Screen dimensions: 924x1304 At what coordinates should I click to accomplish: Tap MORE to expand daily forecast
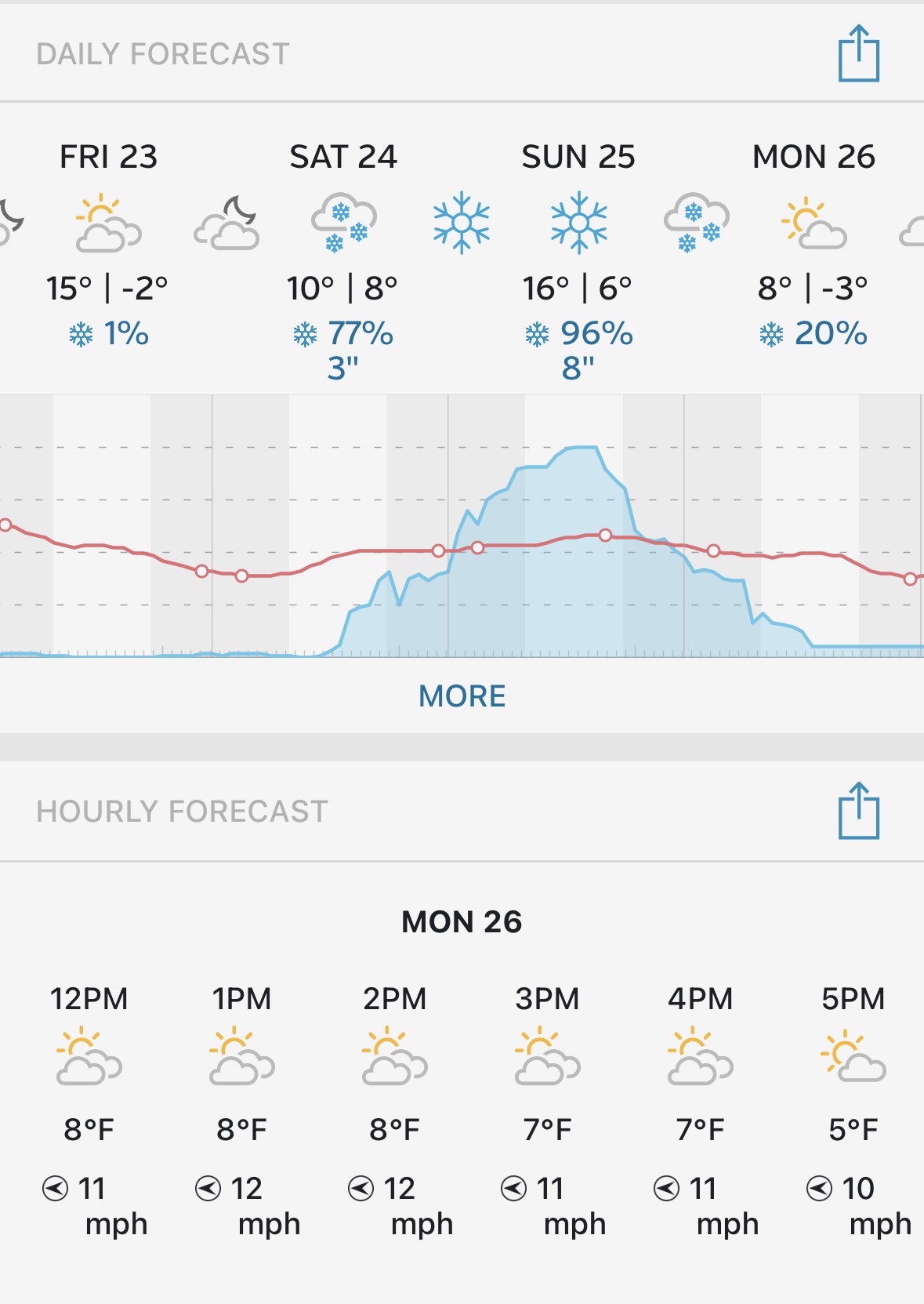pyautogui.click(x=462, y=696)
